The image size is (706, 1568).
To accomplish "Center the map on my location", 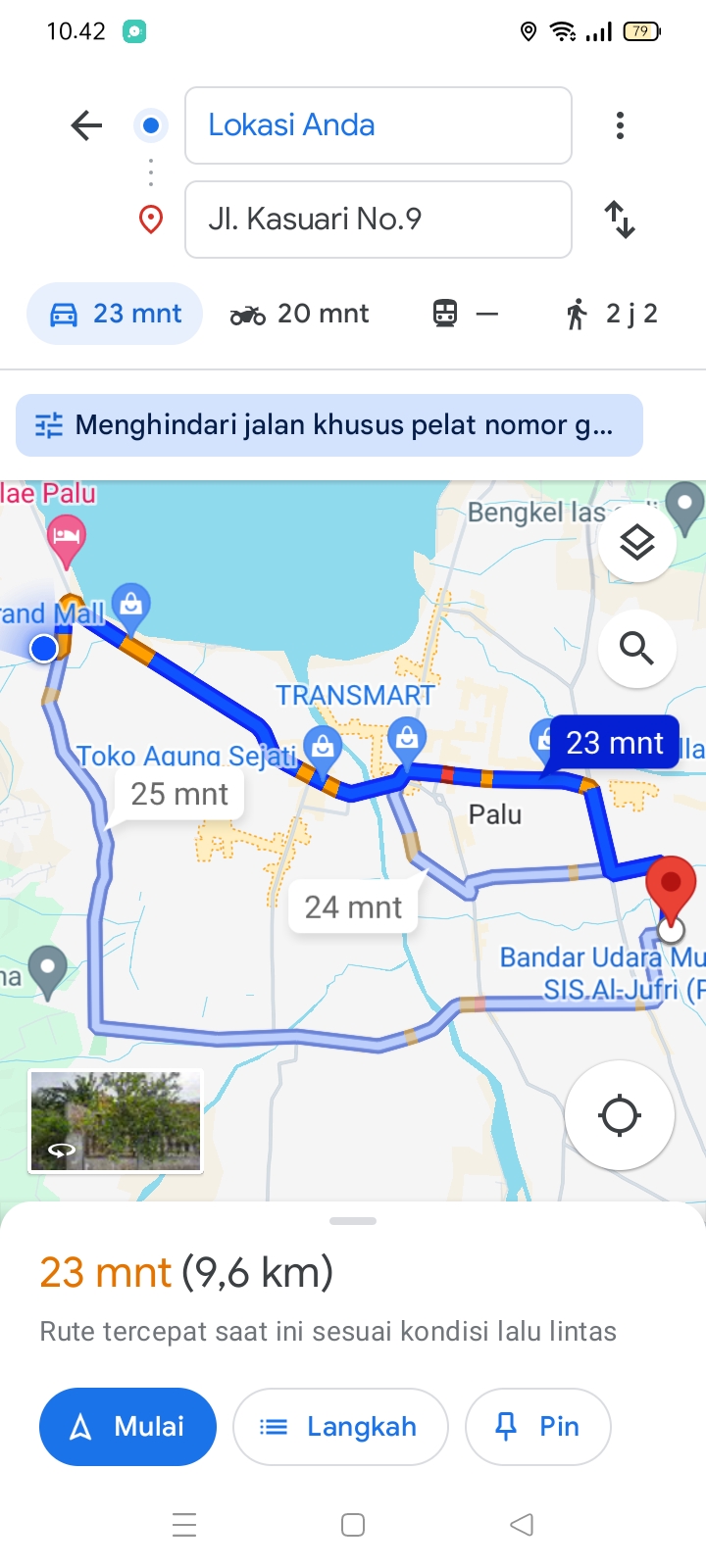I will pyautogui.click(x=620, y=1115).
